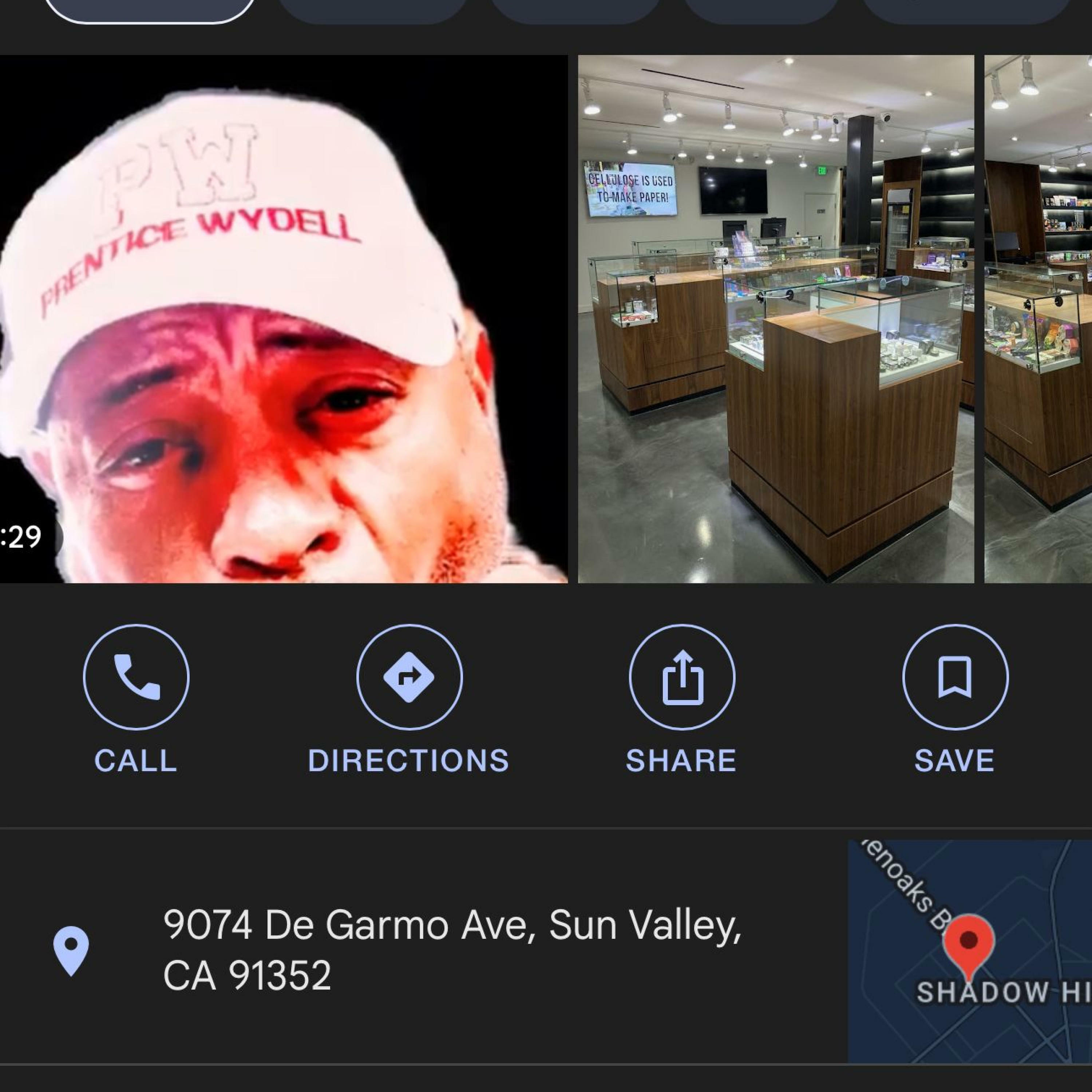Image resolution: width=1092 pixels, height=1092 pixels.
Task: View the store interior photo with TV screens
Action: [x=775, y=319]
